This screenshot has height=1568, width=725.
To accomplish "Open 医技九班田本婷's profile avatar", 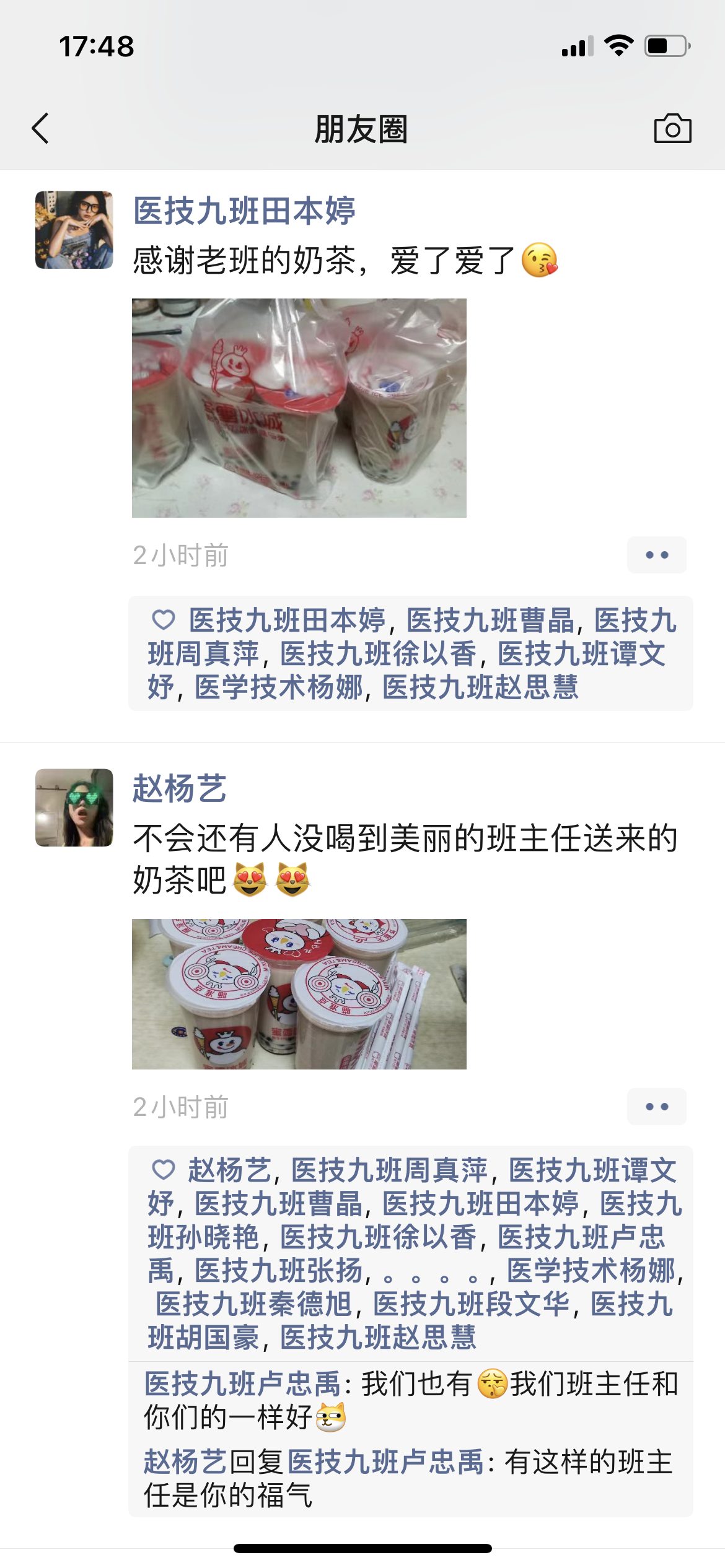I will click(x=74, y=230).
